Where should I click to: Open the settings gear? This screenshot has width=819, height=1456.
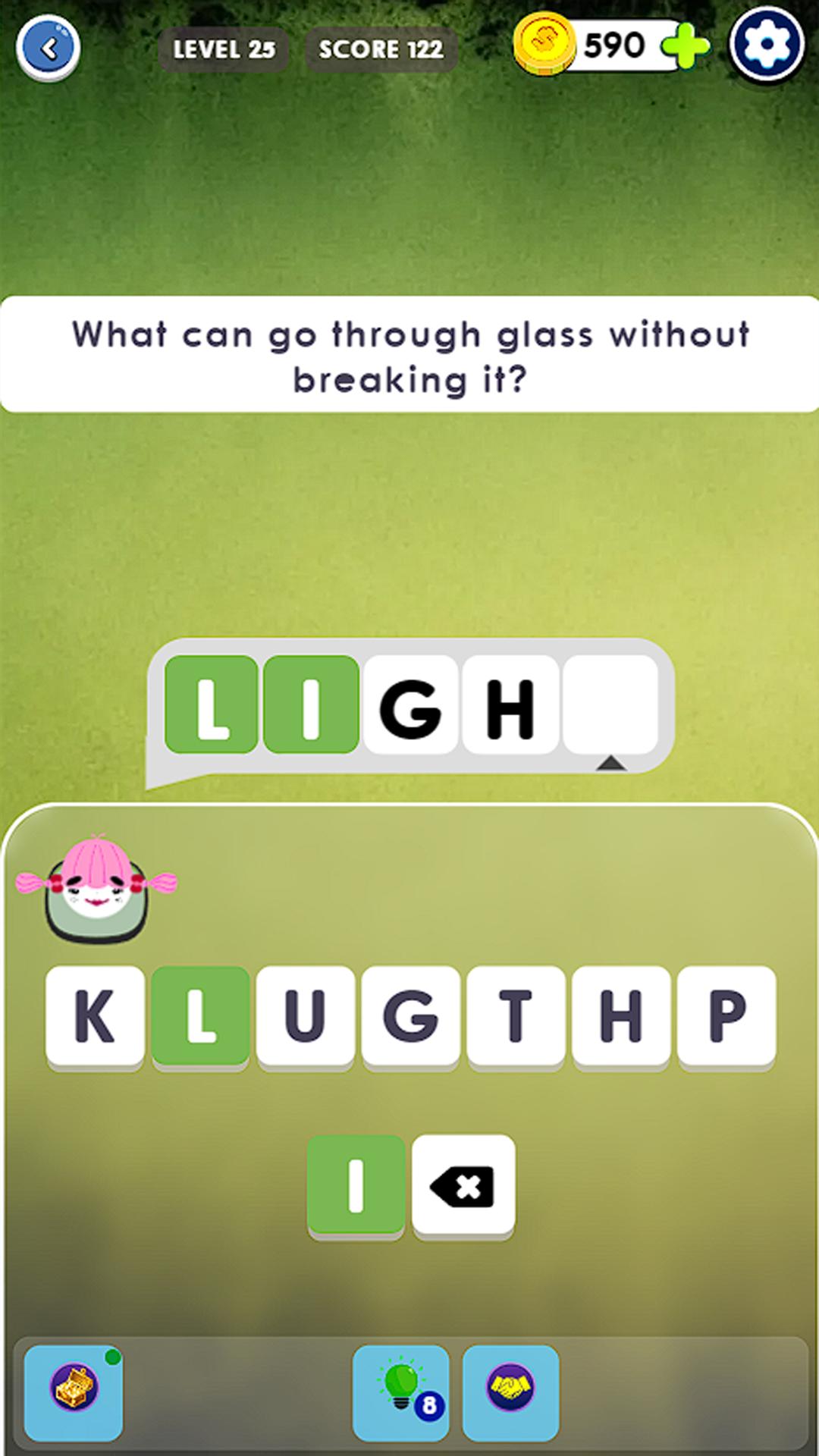(767, 45)
